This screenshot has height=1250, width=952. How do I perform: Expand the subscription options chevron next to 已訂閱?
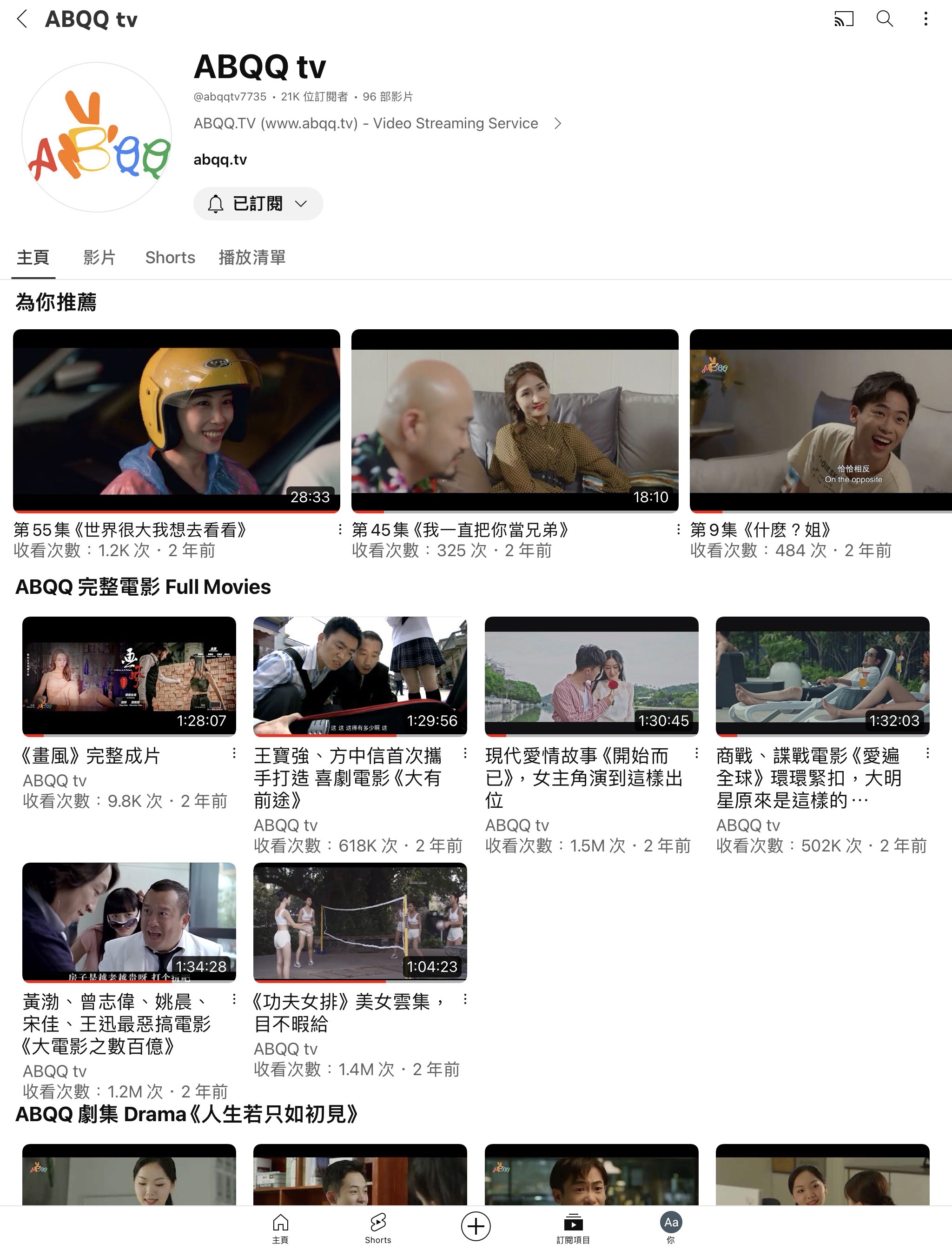(301, 204)
